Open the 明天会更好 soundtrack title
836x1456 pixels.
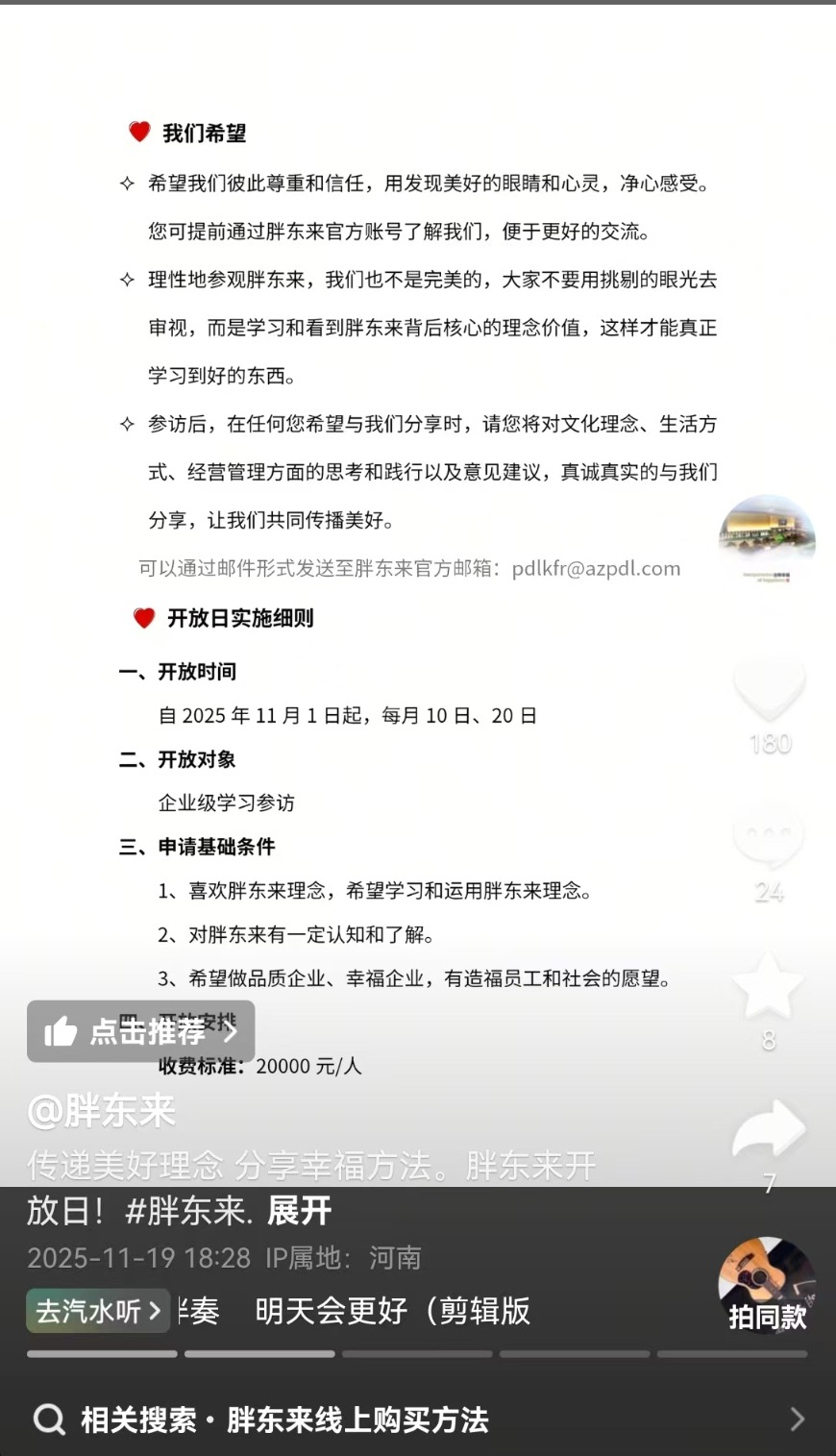coord(392,1311)
